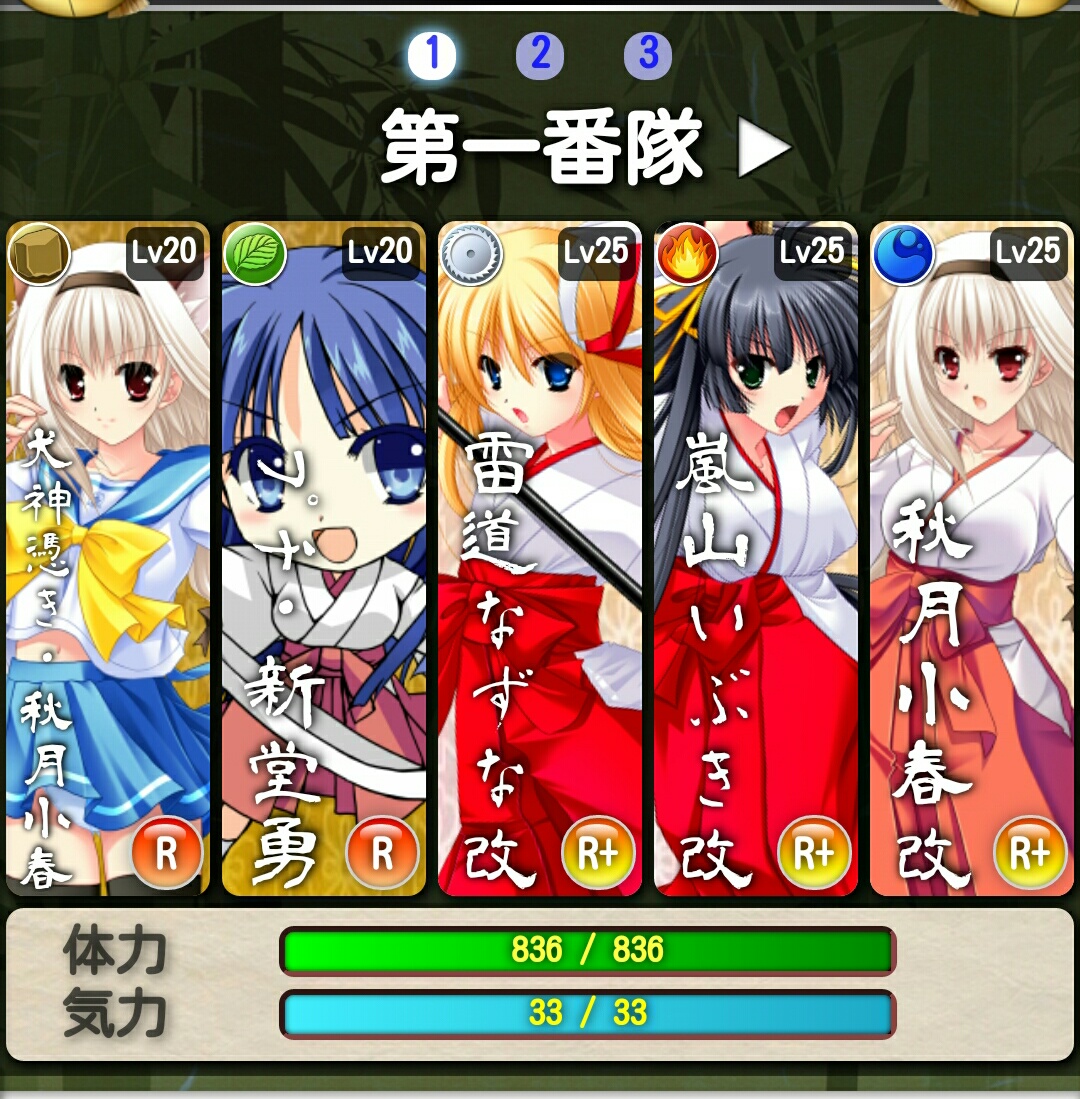Tap the arrow next to 第一番隊
This screenshot has height=1099, width=1080.
tap(764, 150)
